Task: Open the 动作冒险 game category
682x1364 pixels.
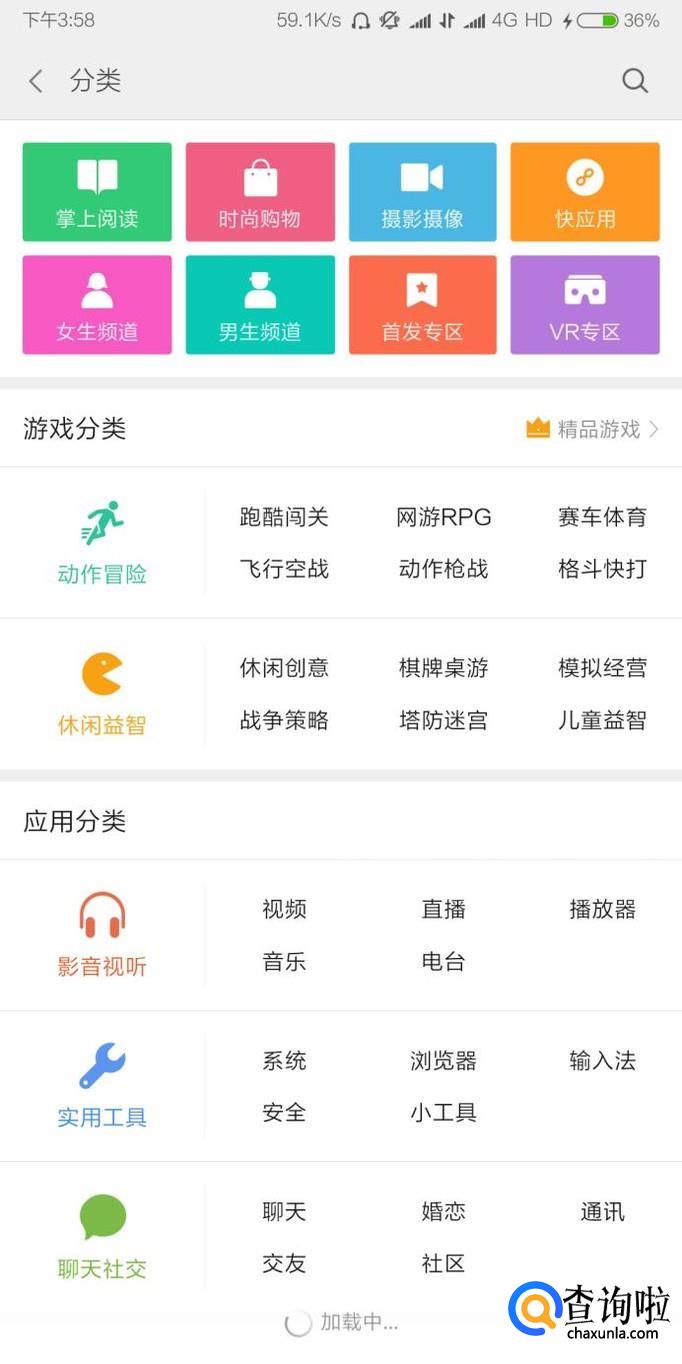Action: point(102,543)
